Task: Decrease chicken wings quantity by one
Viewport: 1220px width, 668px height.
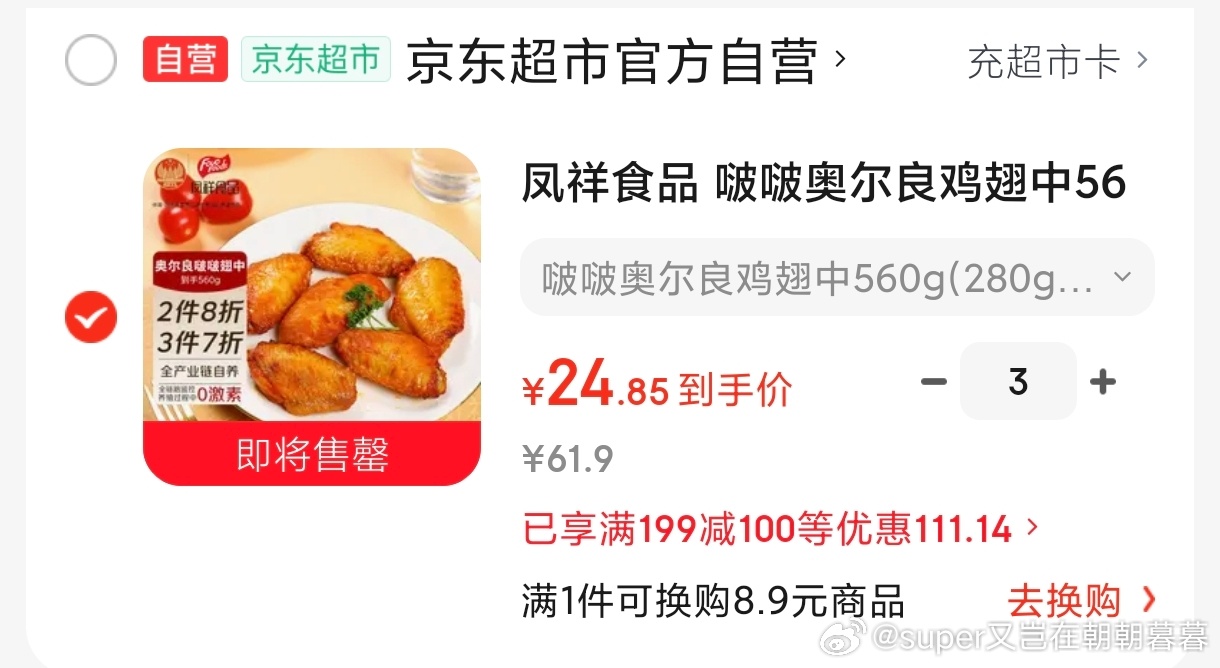Action: pyautogui.click(x=933, y=382)
